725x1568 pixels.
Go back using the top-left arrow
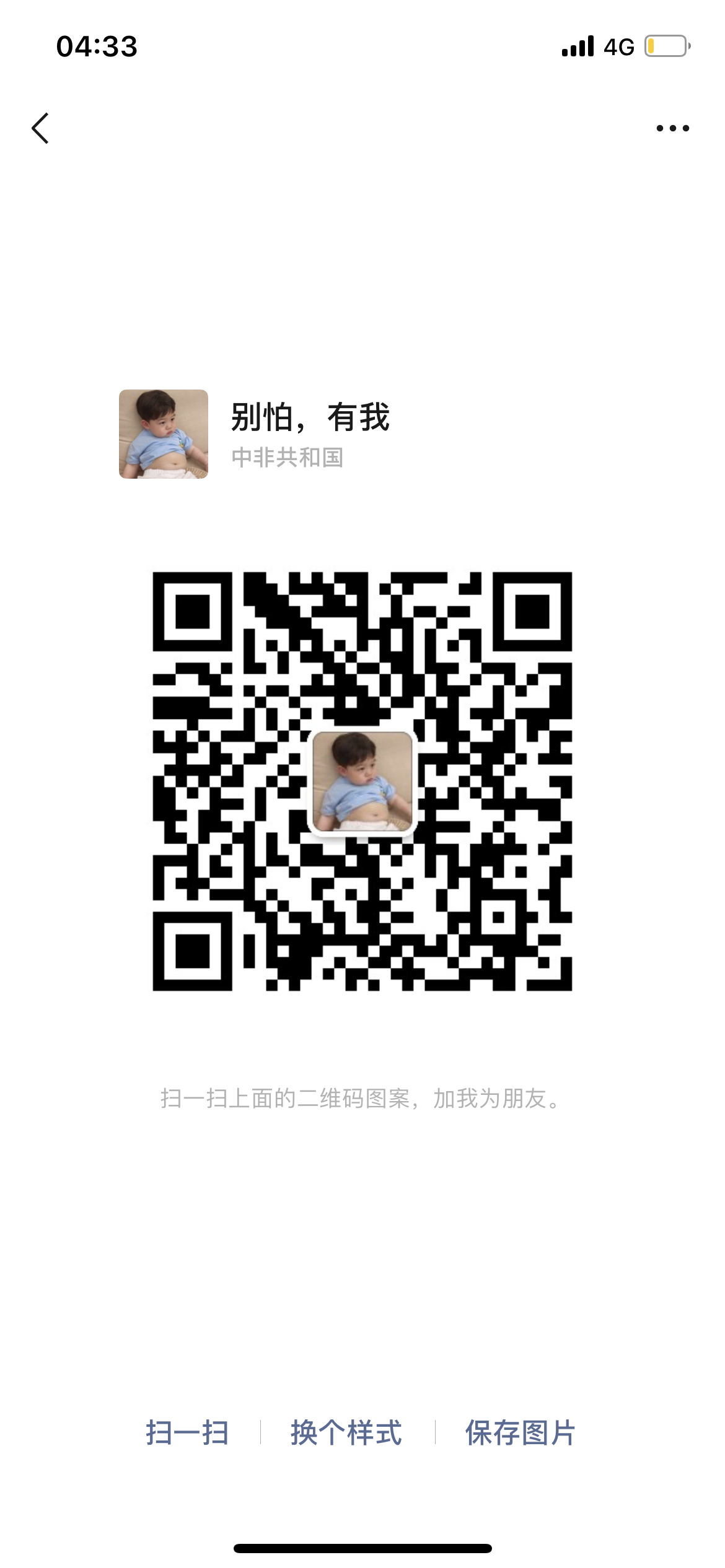coord(40,128)
